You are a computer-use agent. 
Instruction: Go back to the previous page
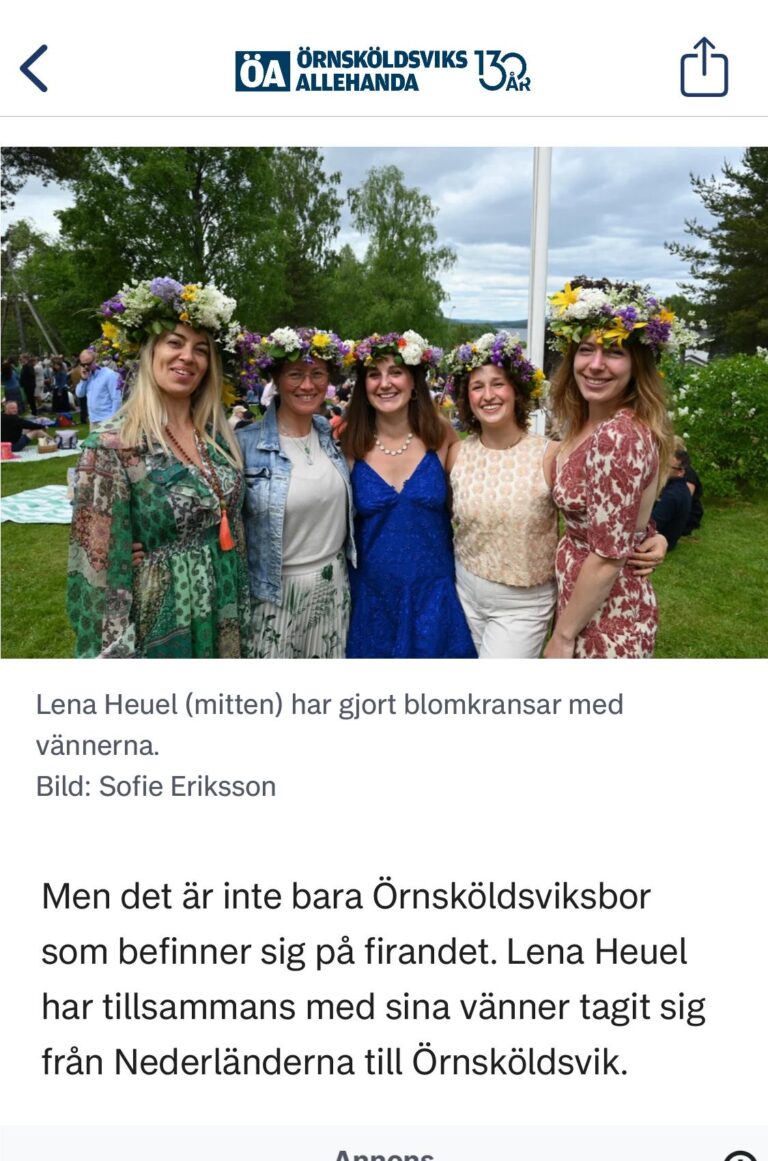click(34, 69)
